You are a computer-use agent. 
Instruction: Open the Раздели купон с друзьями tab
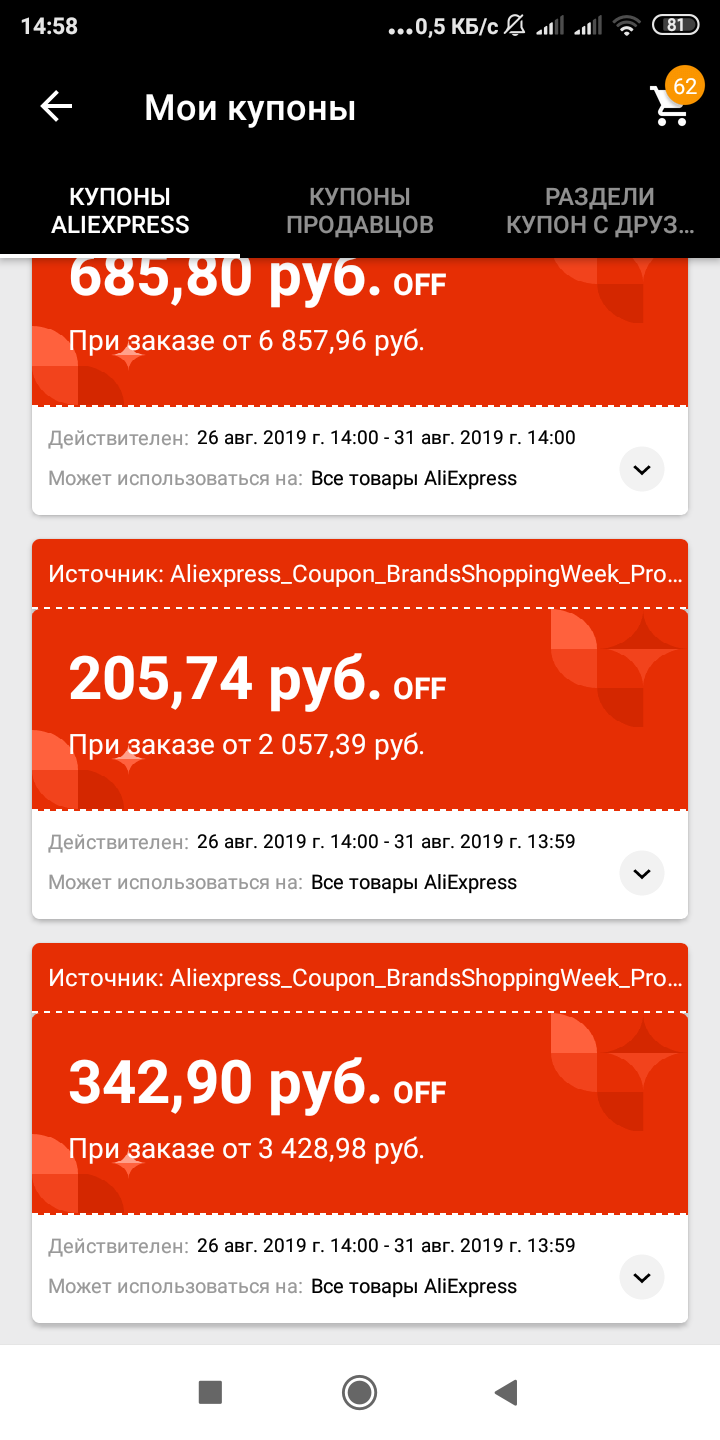(600, 211)
